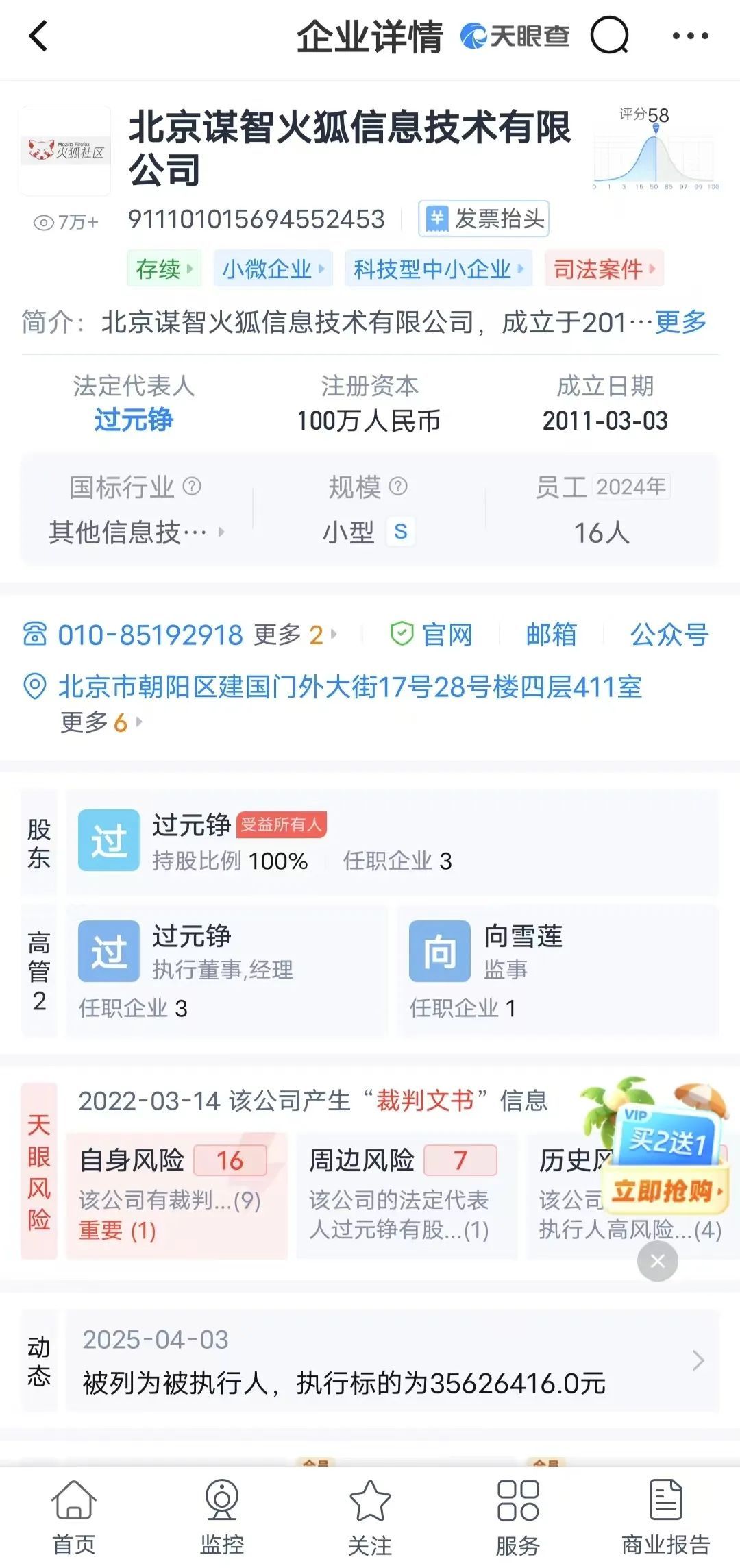
Task: Open executive card for 向雪莲
Action: coord(558,969)
